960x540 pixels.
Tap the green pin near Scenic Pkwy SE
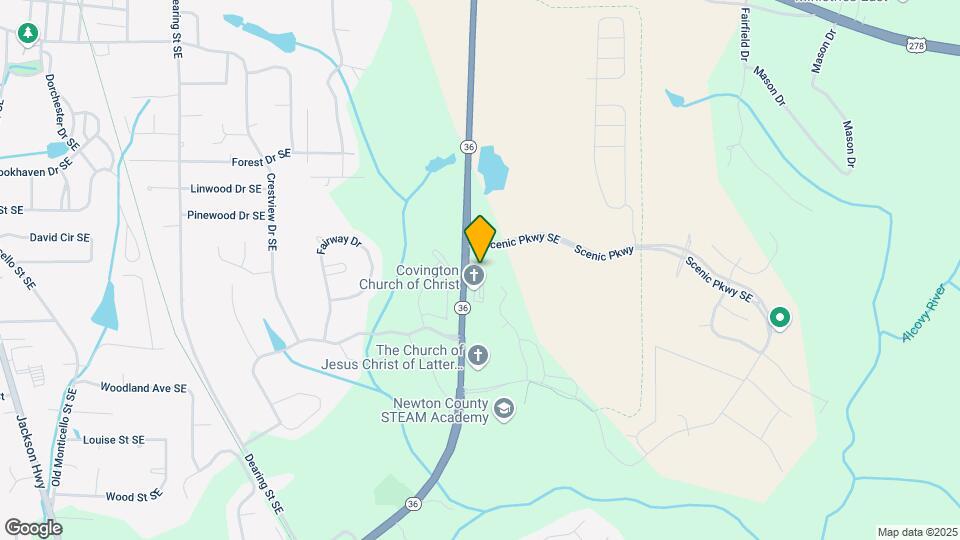[780, 318]
